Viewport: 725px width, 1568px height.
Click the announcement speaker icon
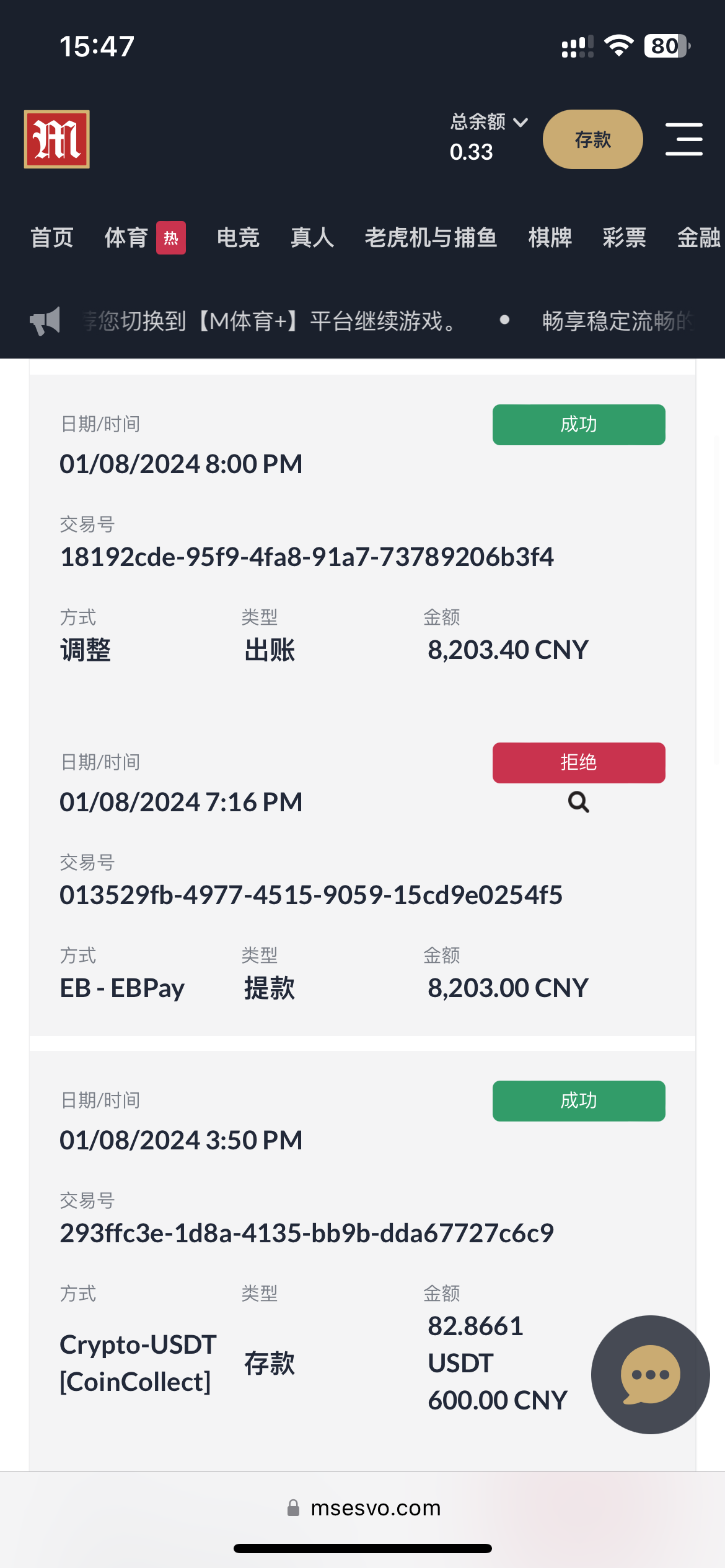coord(46,321)
